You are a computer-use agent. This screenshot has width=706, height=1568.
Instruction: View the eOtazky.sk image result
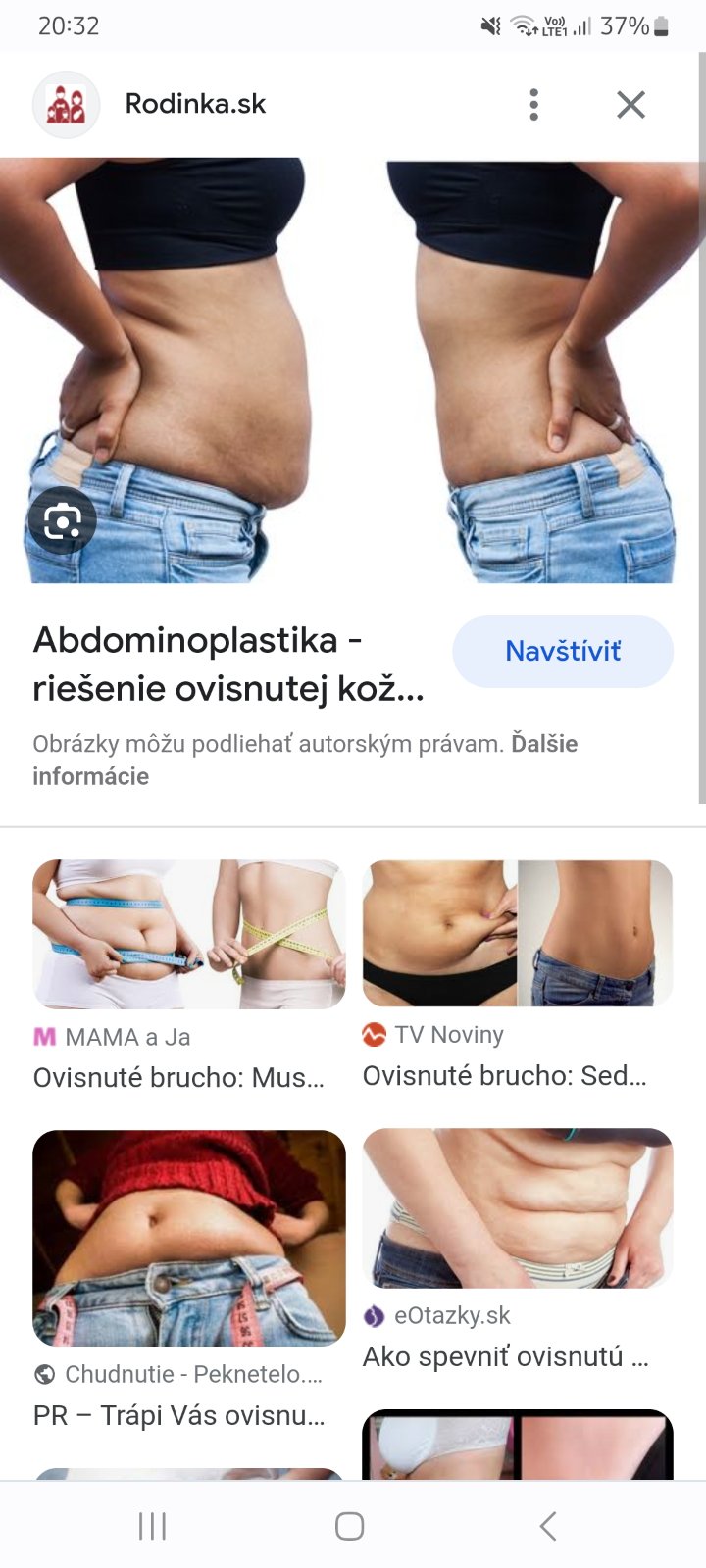coord(518,1207)
